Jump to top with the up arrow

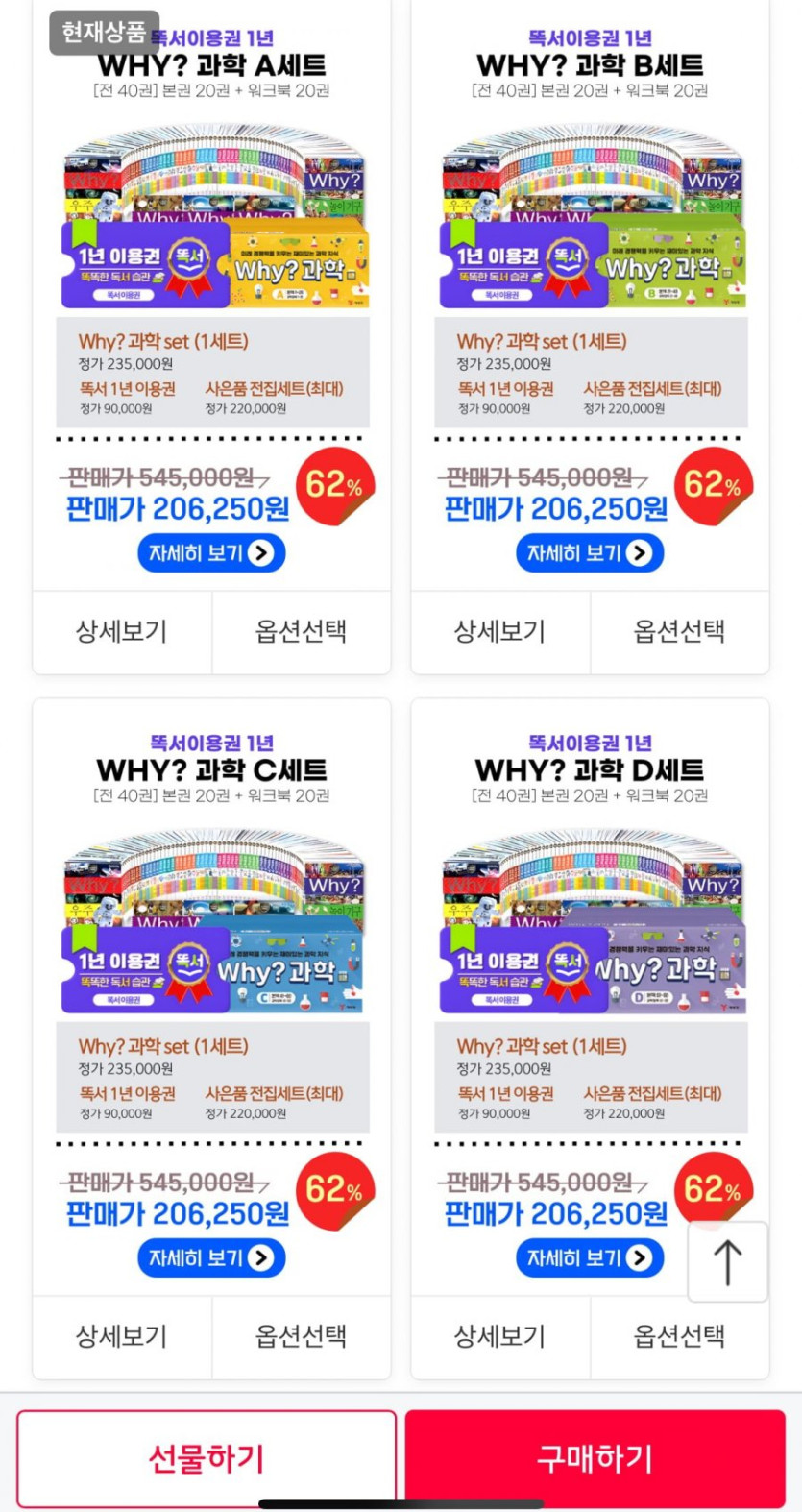pyautogui.click(x=728, y=1262)
